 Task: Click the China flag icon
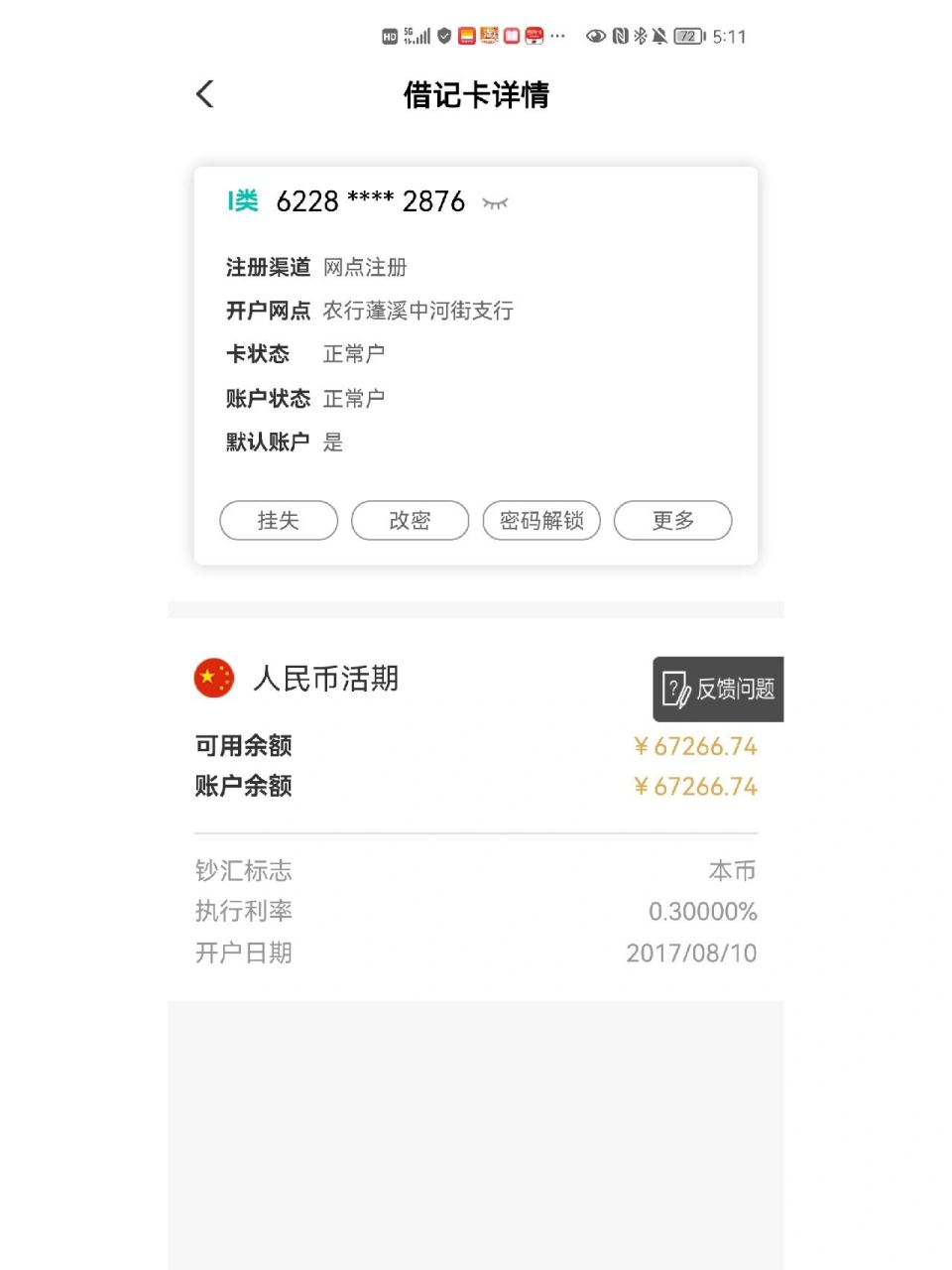click(213, 678)
